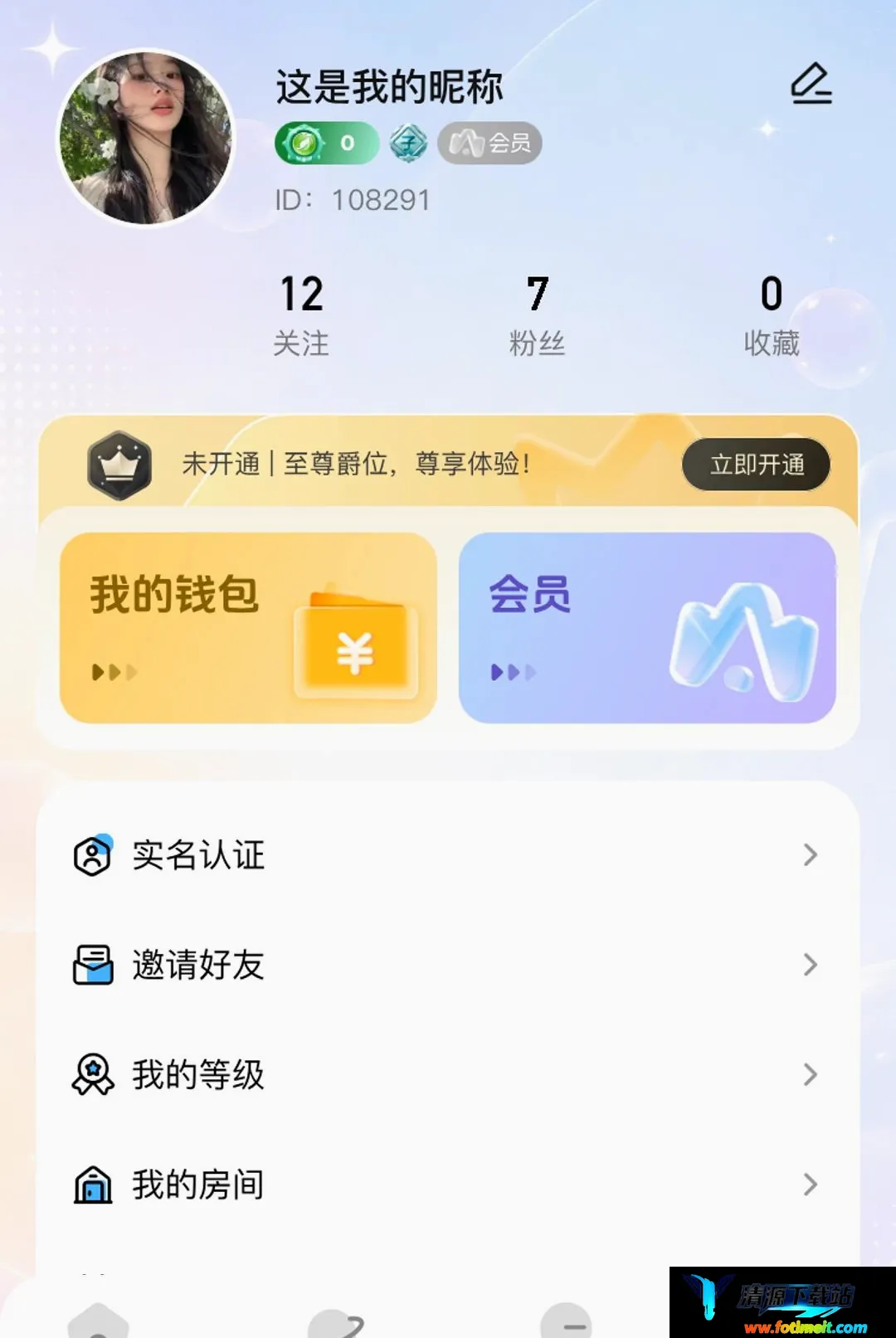Open the 邀请好友 invite friends row
This screenshot has height=1338, width=896.
click(x=447, y=965)
